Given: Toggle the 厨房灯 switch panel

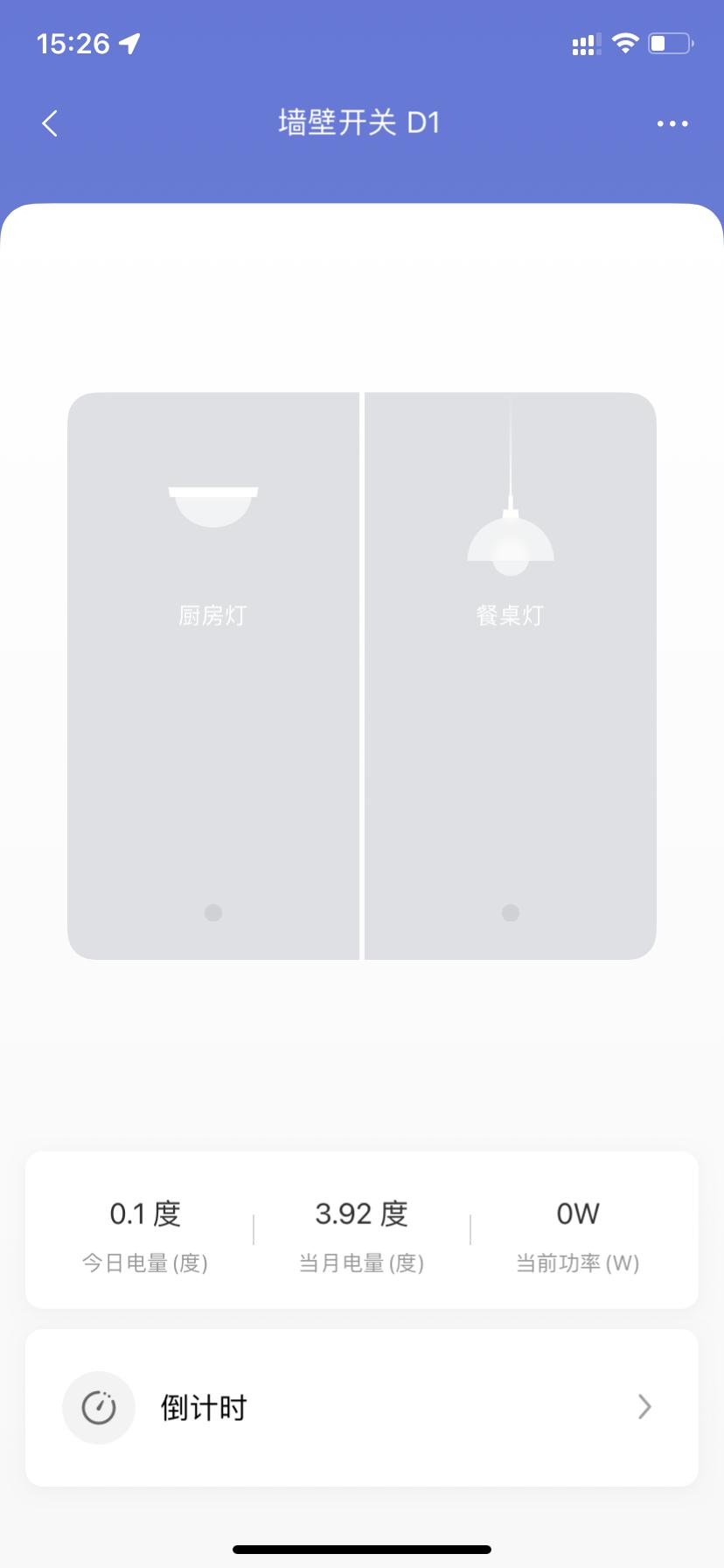Looking at the screenshot, I should (213, 675).
